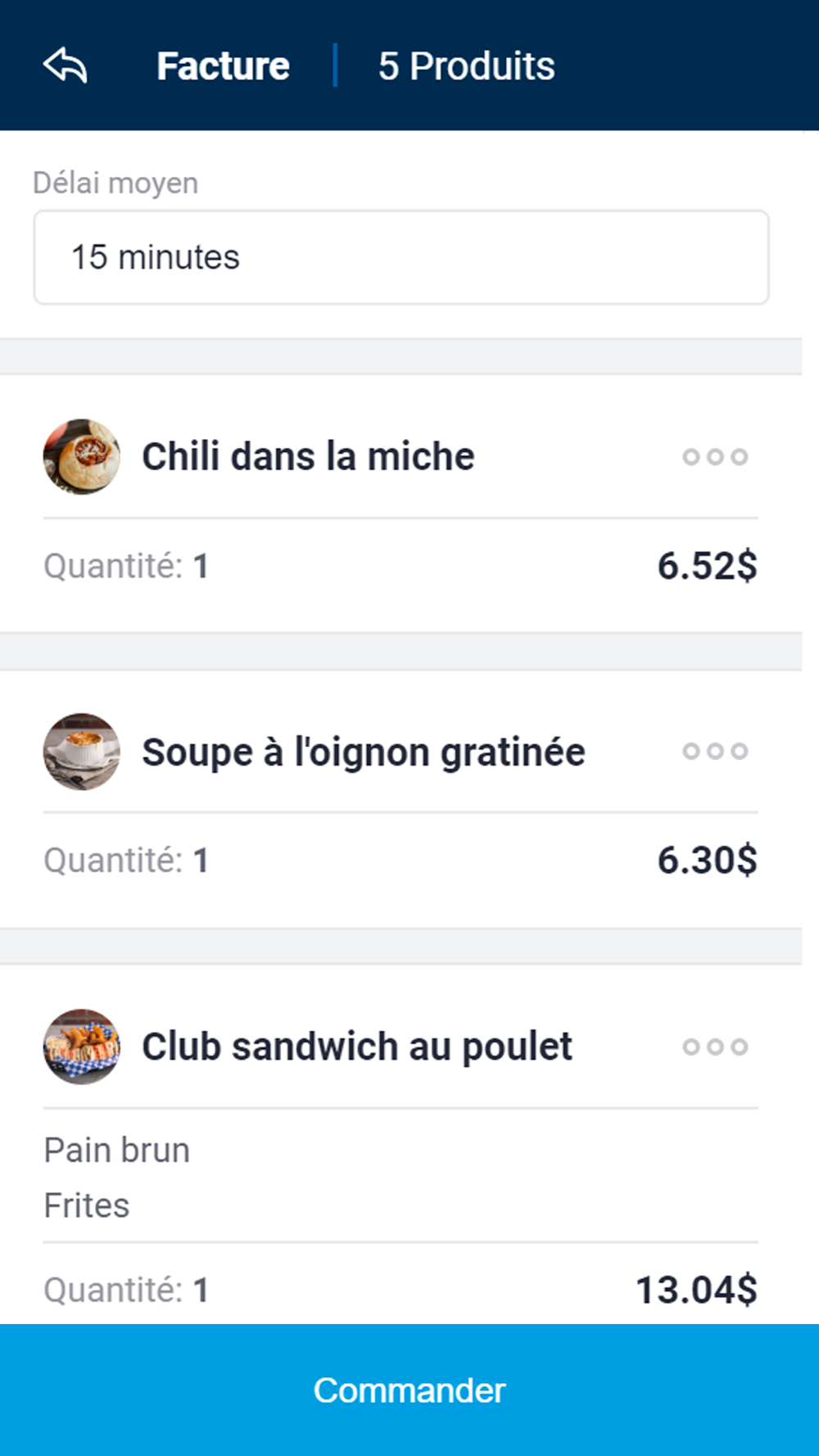Open options for Soupe à l'oignon gratinée
Image resolution: width=819 pixels, height=1456 pixels.
click(715, 751)
